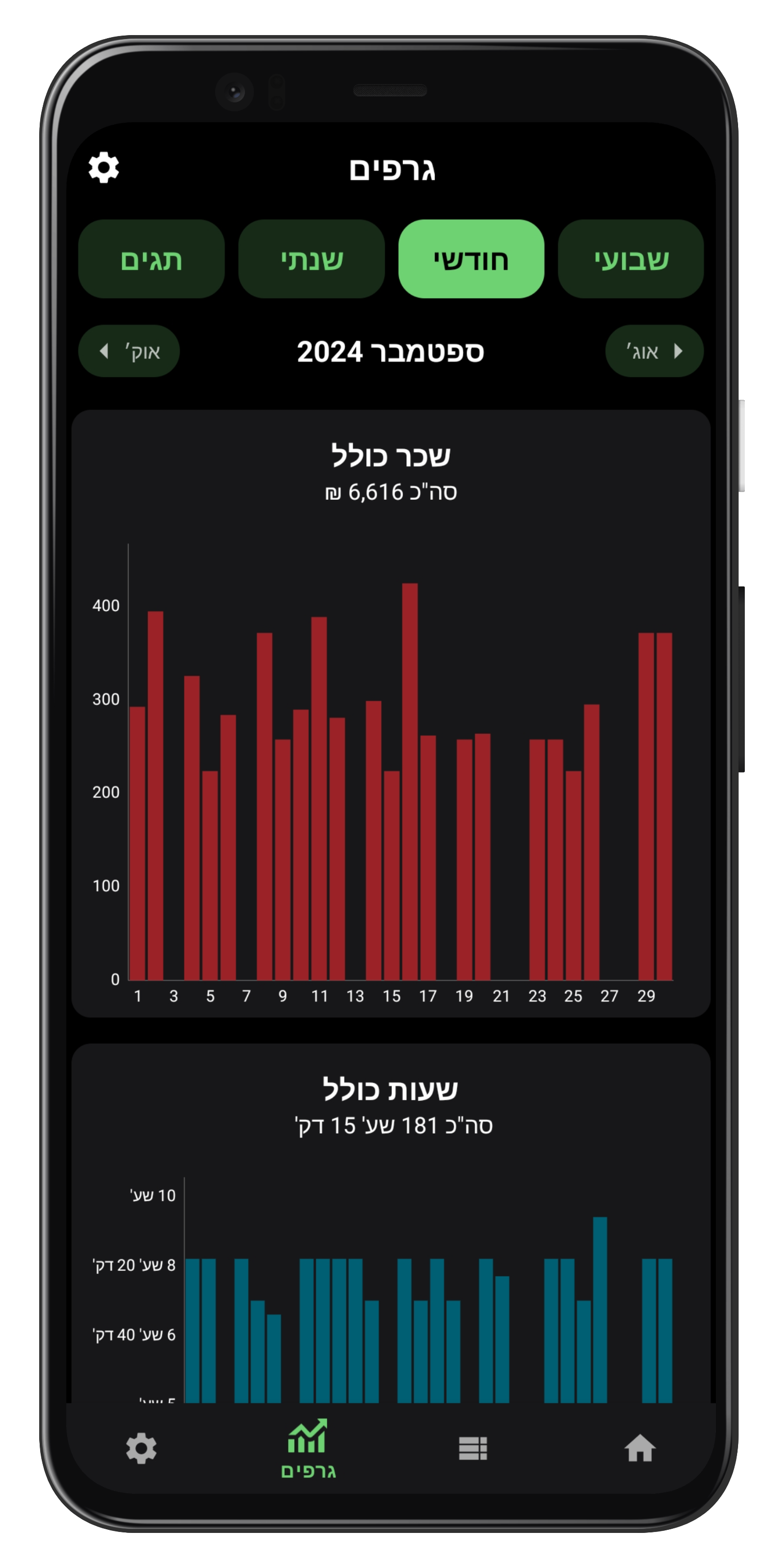Go to the next month אוק'
This screenshot has width=784, height=1568.
coord(129,351)
